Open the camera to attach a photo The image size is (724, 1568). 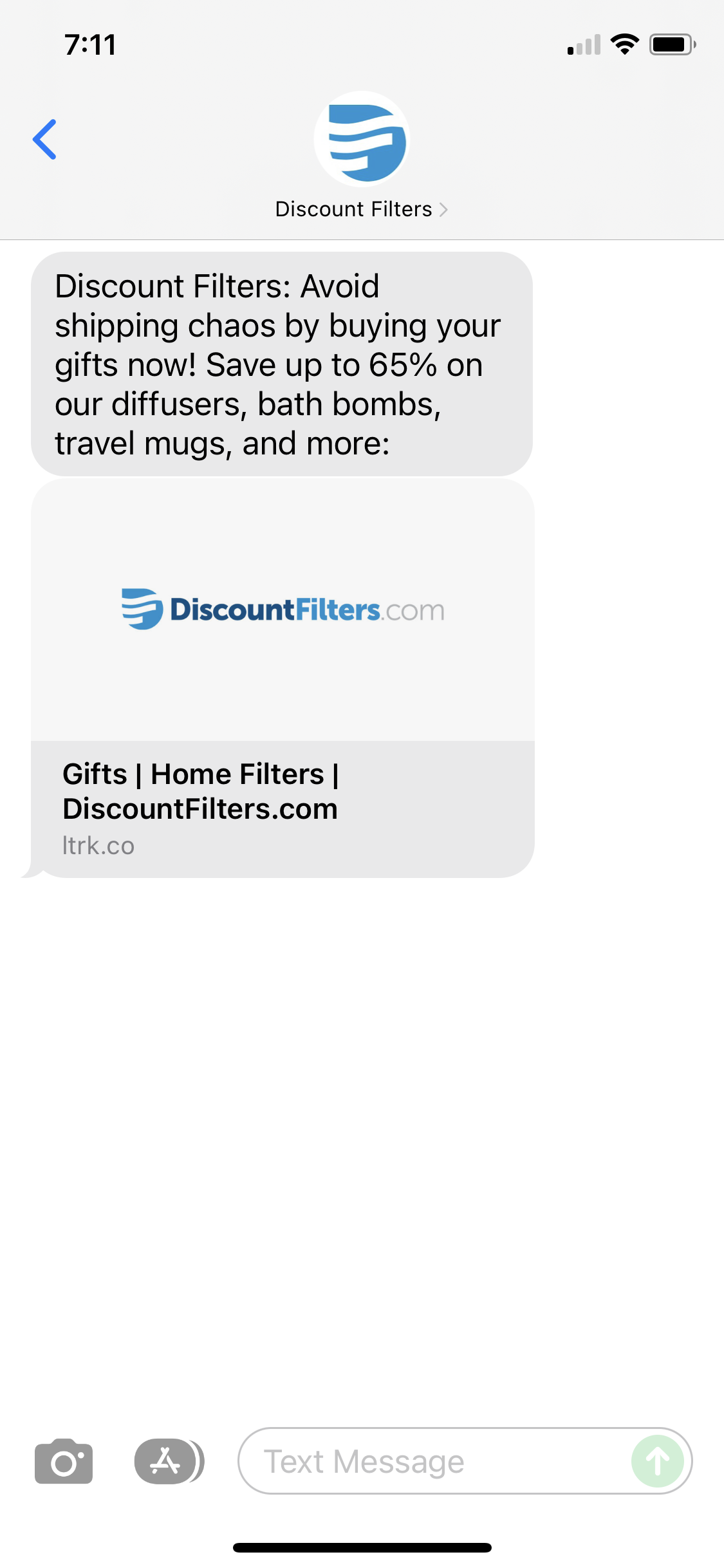pyautogui.click(x=64, y=1461)
